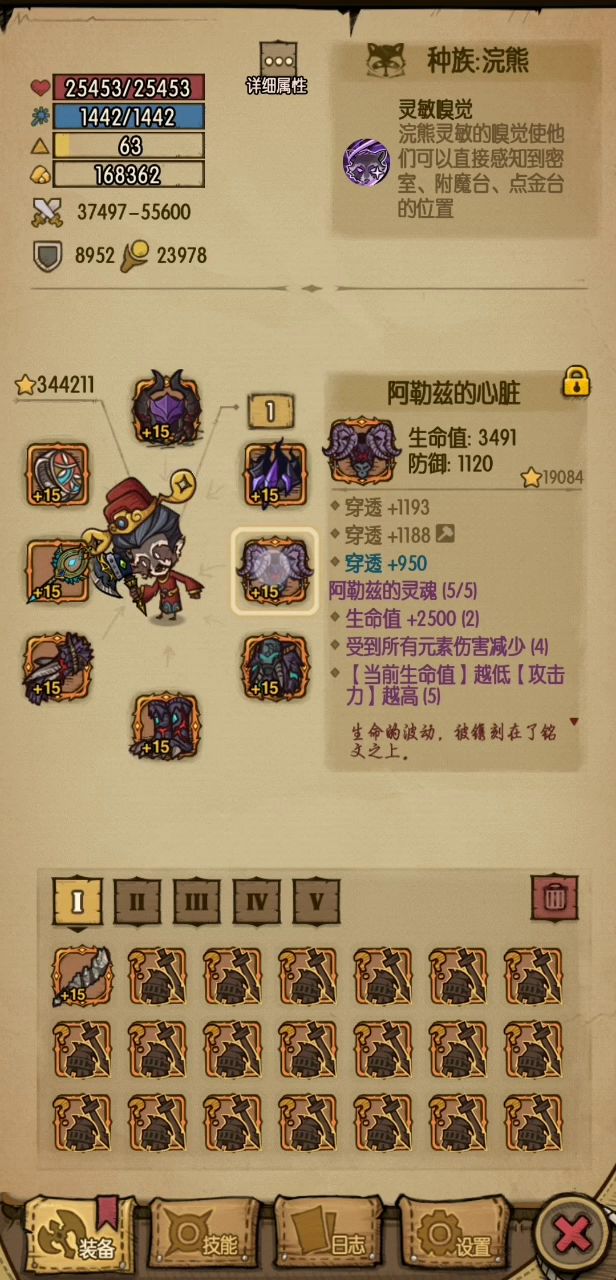Select the equipped horned helmet slot
This screenshot has width=616, height=1280.
point(166,406)
